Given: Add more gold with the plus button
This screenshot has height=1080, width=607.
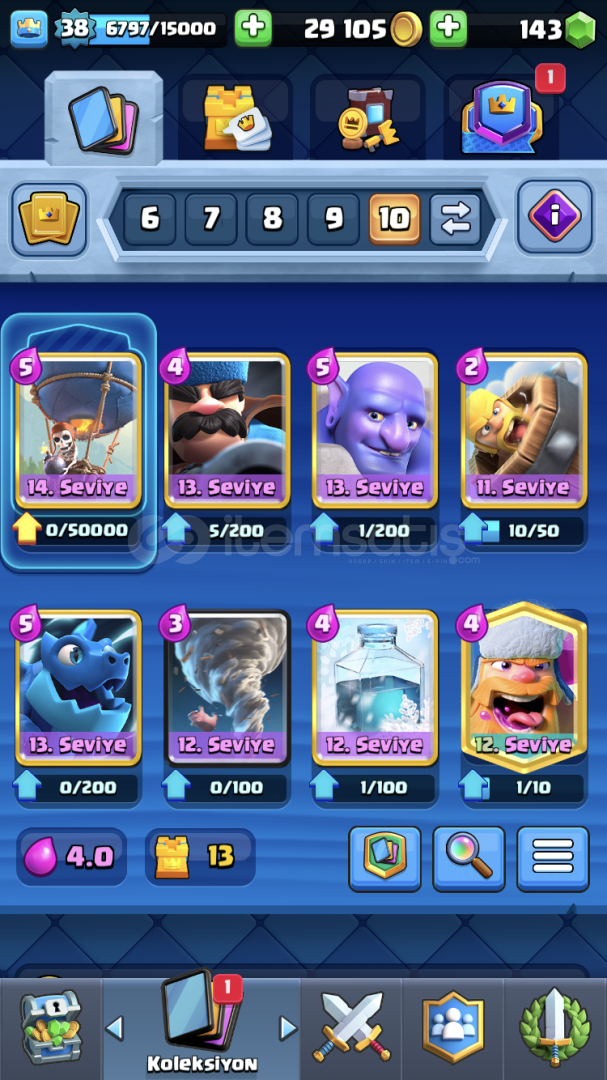Looking at the screenshot, I should (448, 29).
